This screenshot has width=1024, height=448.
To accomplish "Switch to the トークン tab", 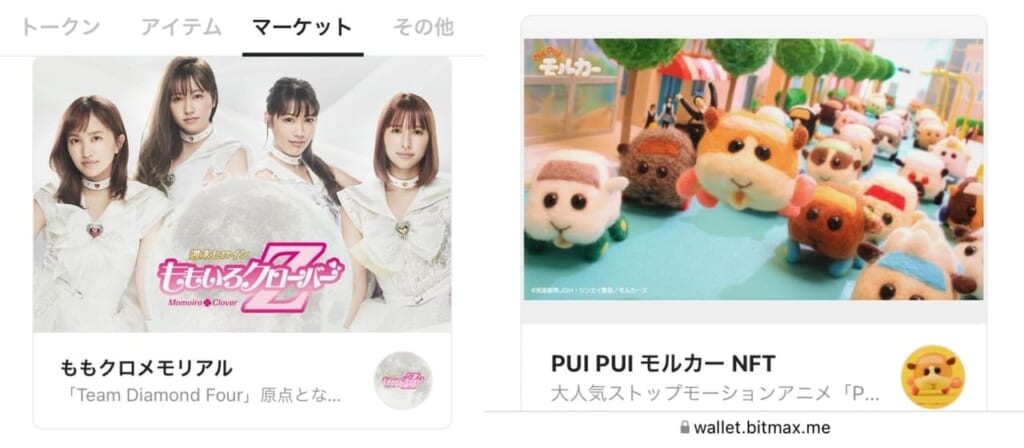I will click(x=59, y=27).
